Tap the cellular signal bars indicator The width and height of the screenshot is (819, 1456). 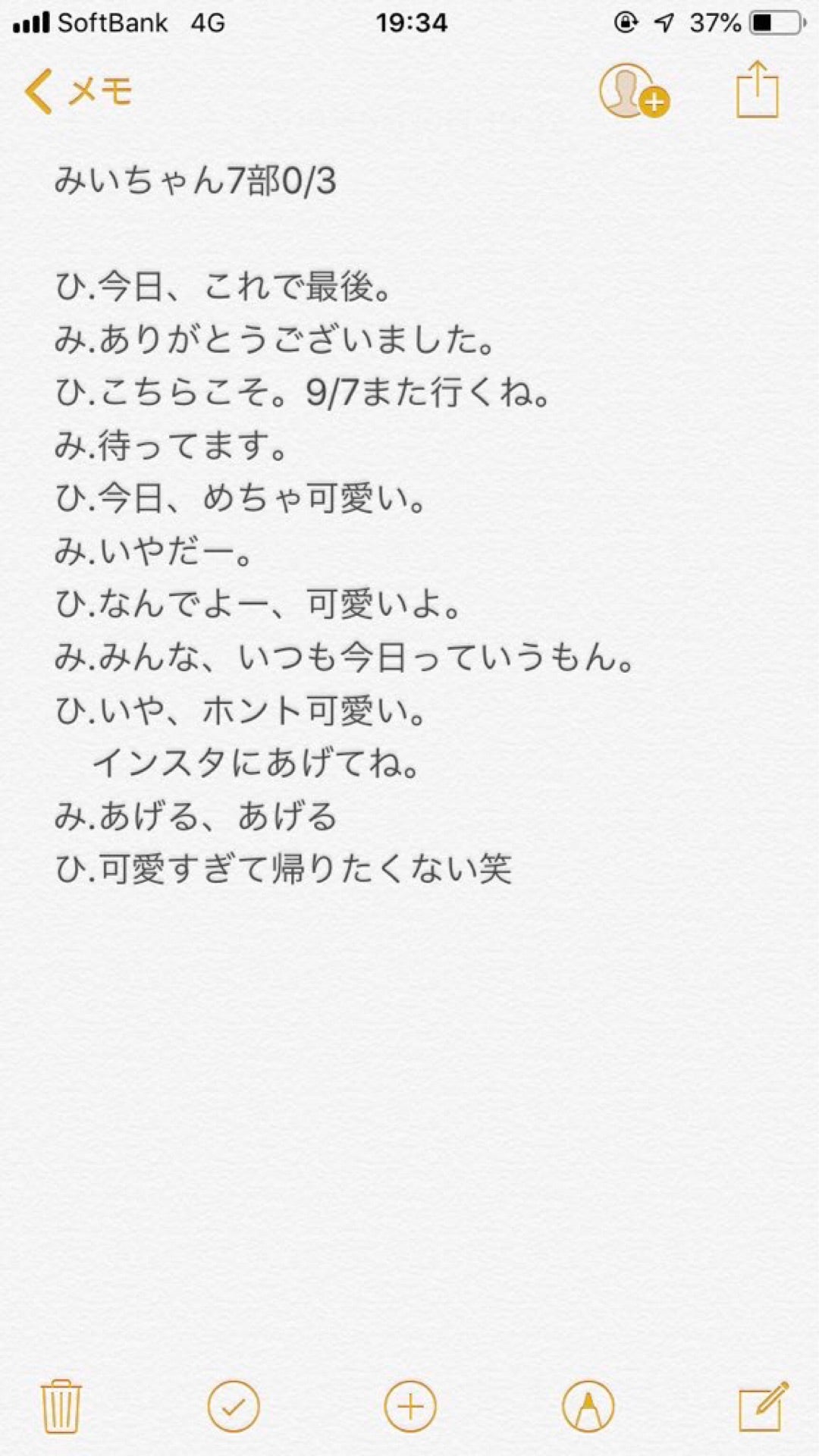[30, 21]
